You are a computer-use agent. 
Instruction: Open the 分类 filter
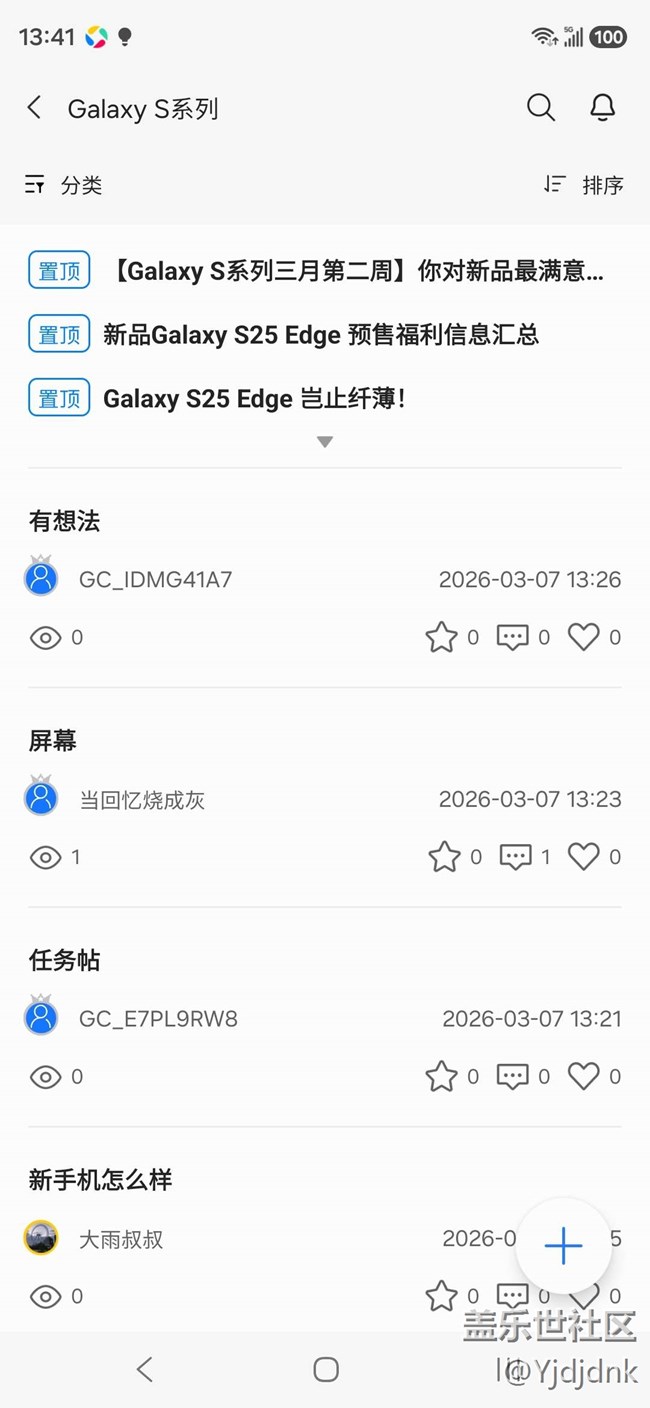[64, 185]
